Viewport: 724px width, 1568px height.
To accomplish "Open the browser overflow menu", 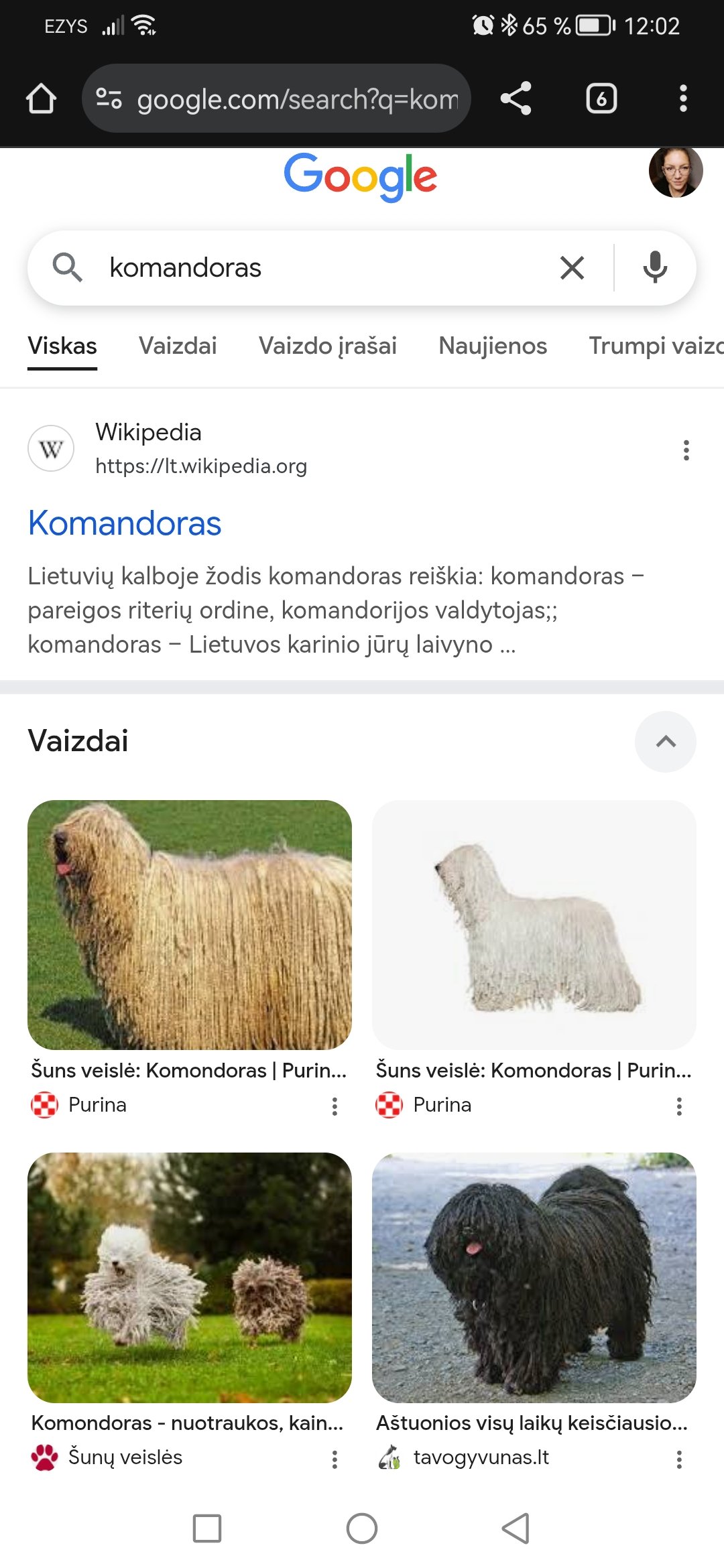I will click(683, 99).
